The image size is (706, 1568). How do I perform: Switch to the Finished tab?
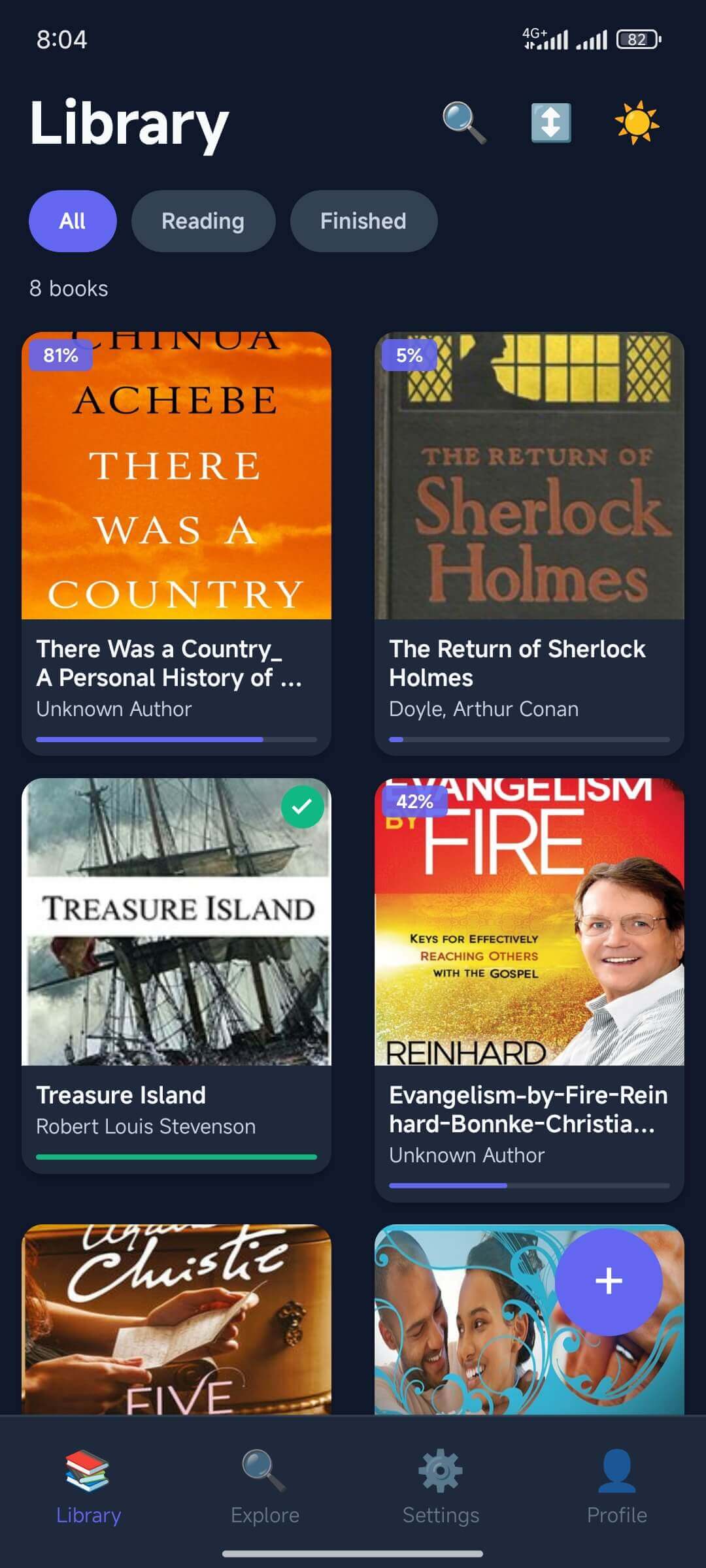click(x=363, y=221)
